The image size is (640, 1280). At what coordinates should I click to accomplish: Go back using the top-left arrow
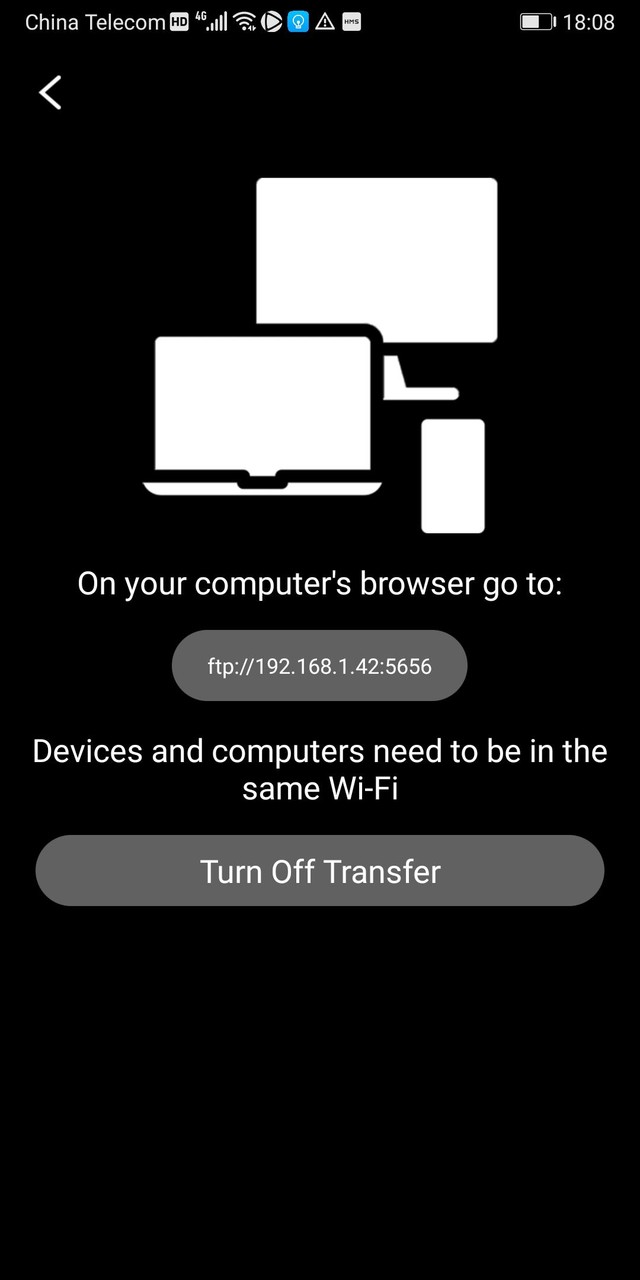click(50, 92)
